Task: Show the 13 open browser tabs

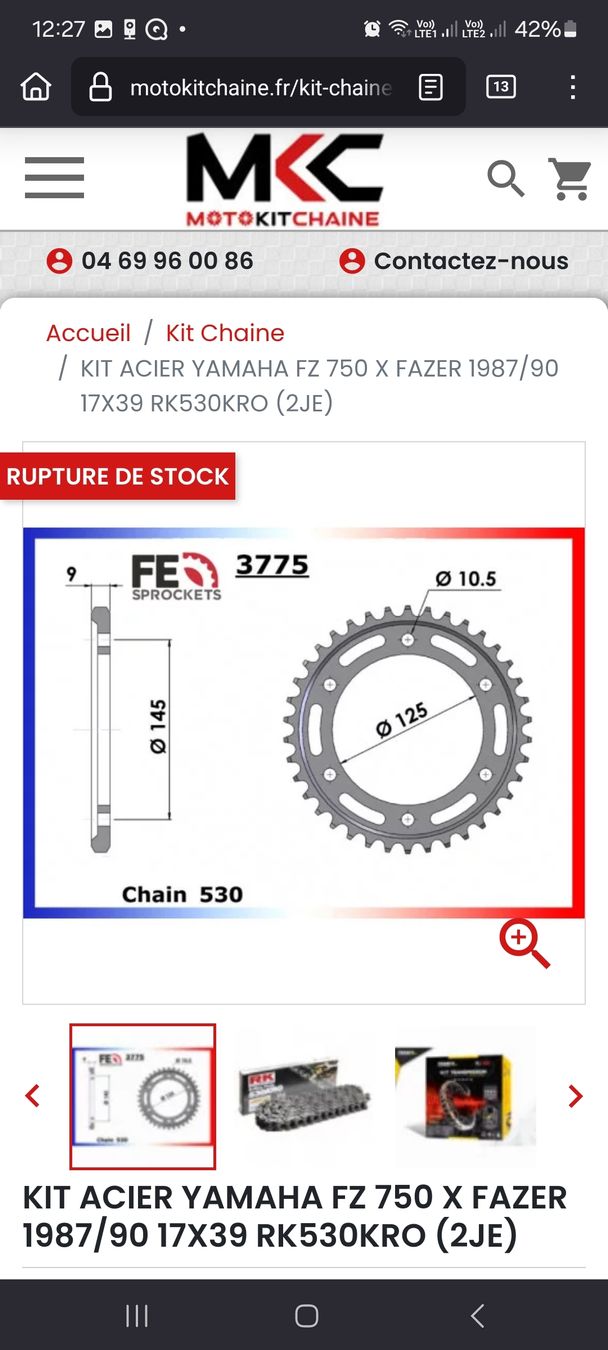Action: pos(501,87)
